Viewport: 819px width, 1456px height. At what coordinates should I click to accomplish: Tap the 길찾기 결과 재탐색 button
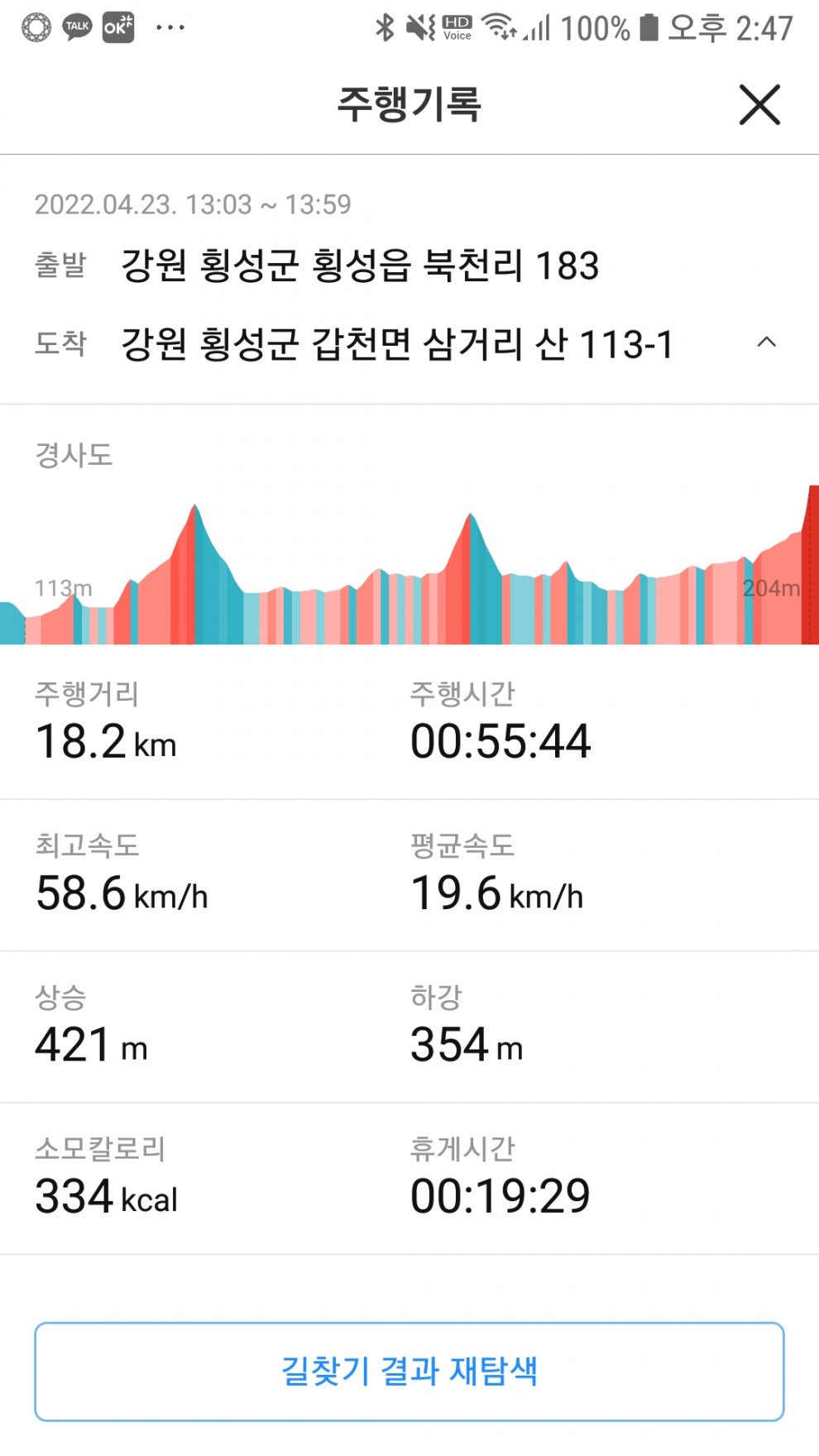coord(409,1372)
